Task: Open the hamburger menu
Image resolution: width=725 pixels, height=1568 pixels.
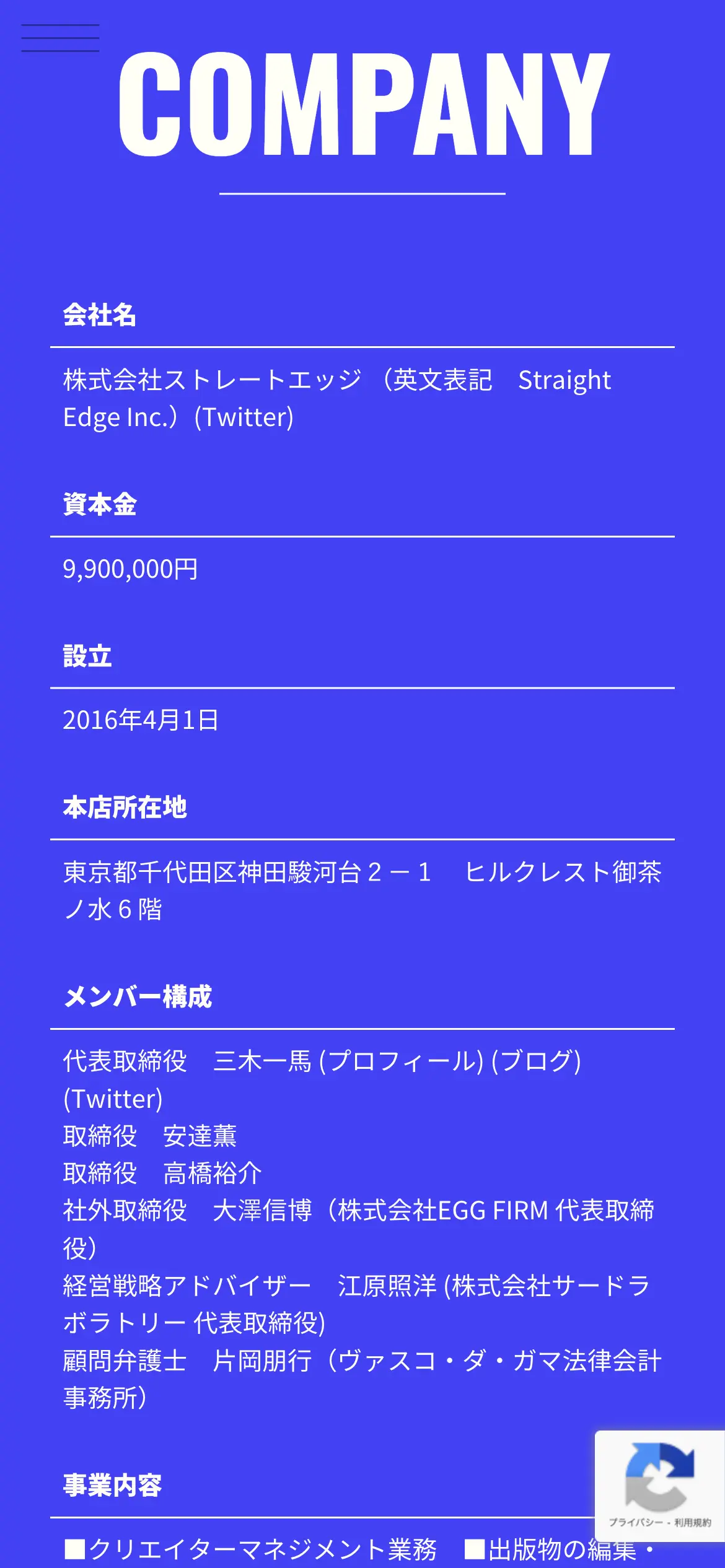Action: point(60,38)
